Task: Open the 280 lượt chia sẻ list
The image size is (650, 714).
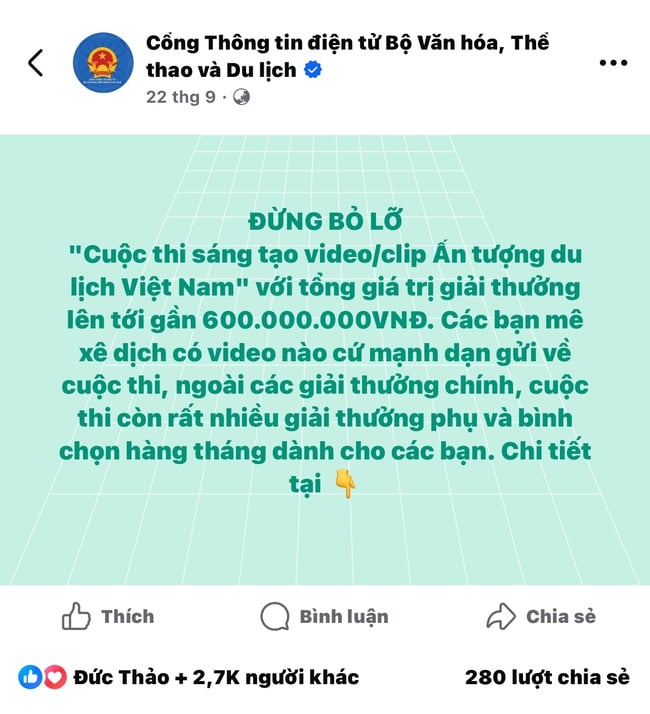Action: click(547, 677)
